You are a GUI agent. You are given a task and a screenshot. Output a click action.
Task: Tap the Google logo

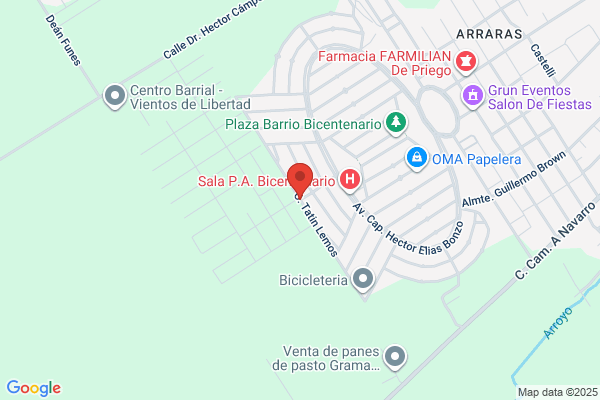[x=33, y=388]
